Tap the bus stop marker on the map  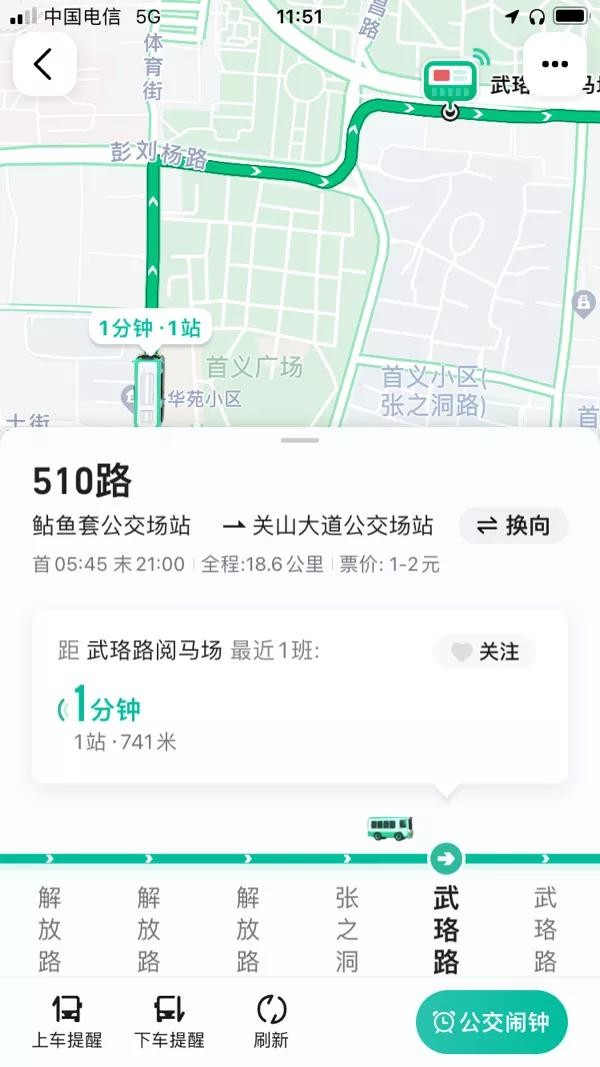(451, 82)
